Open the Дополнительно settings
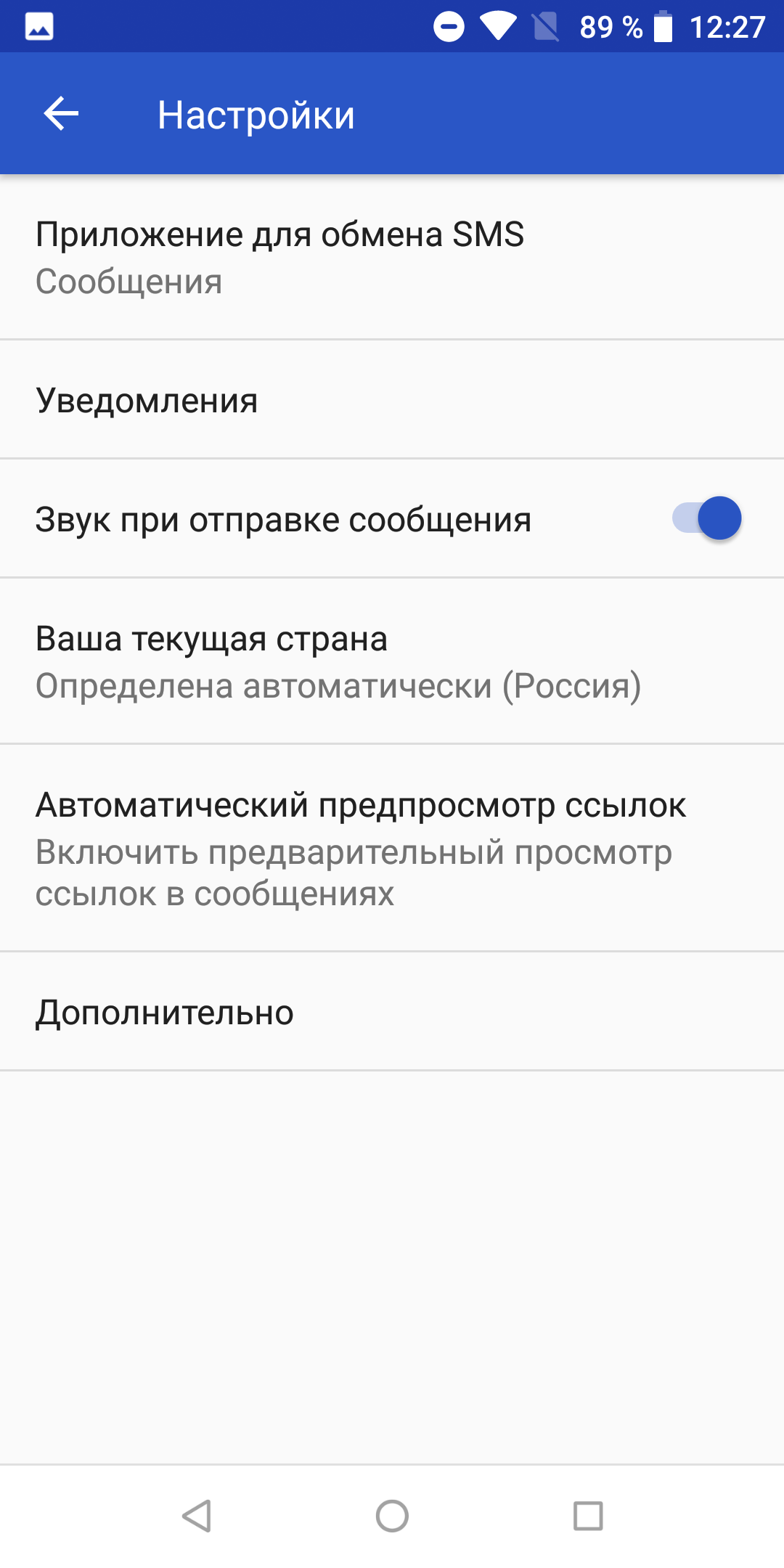The height and width of the screenshot is (1568, 784). tap(392, 1011)
